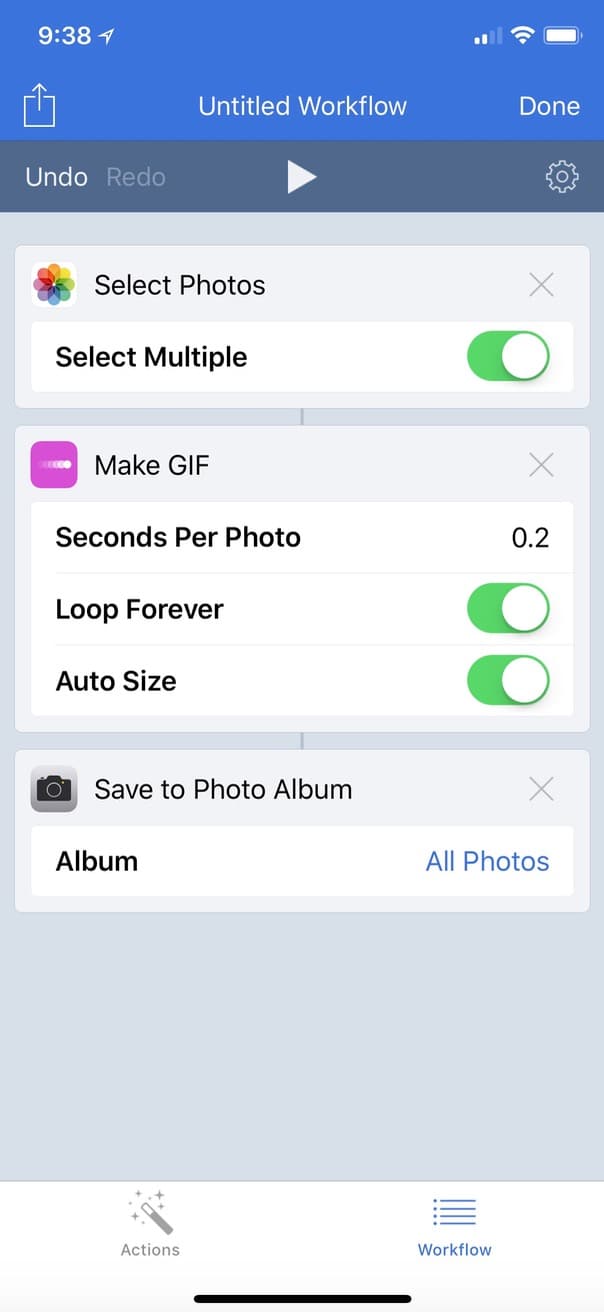This screenshot has width=604, height=1312.
Task: Choose album via All Photos
Action: pyautogui.click(x=487, y=861)
